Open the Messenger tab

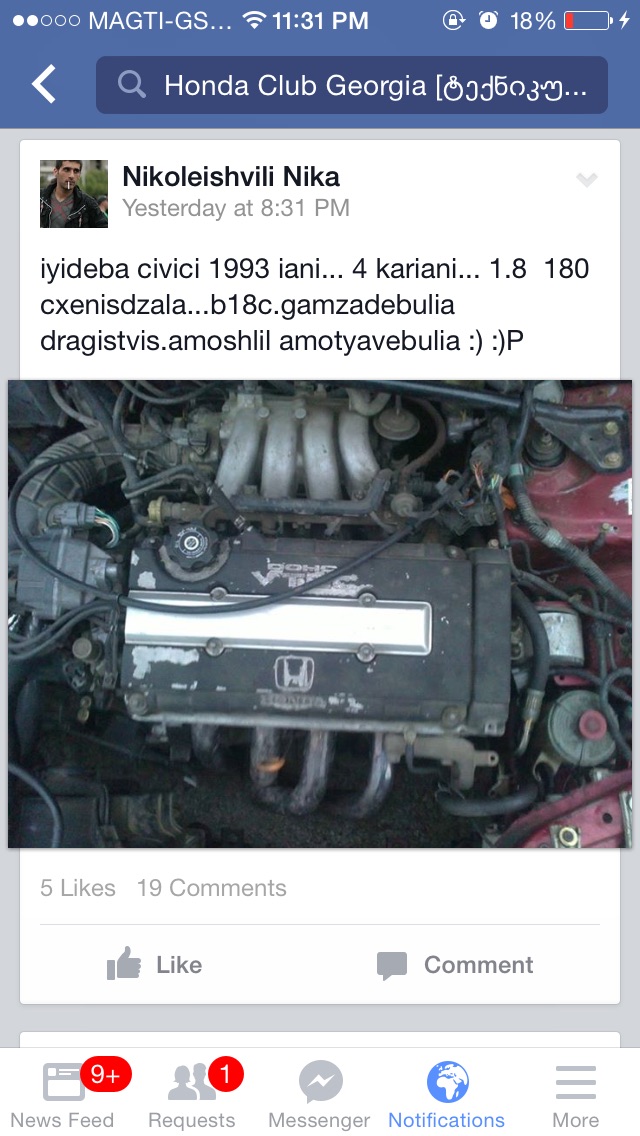click(319, 1095)
